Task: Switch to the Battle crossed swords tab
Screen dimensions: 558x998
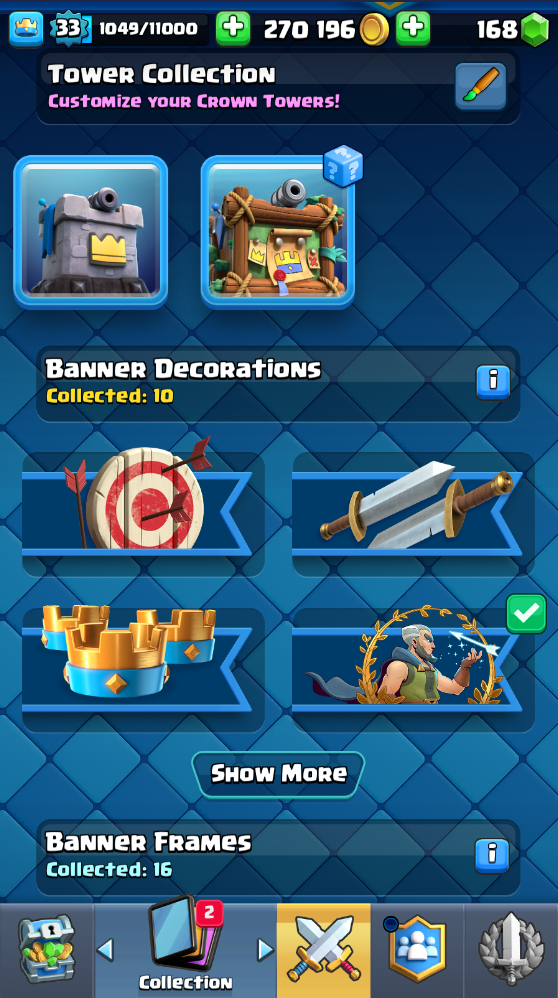Action: point(324,950)
